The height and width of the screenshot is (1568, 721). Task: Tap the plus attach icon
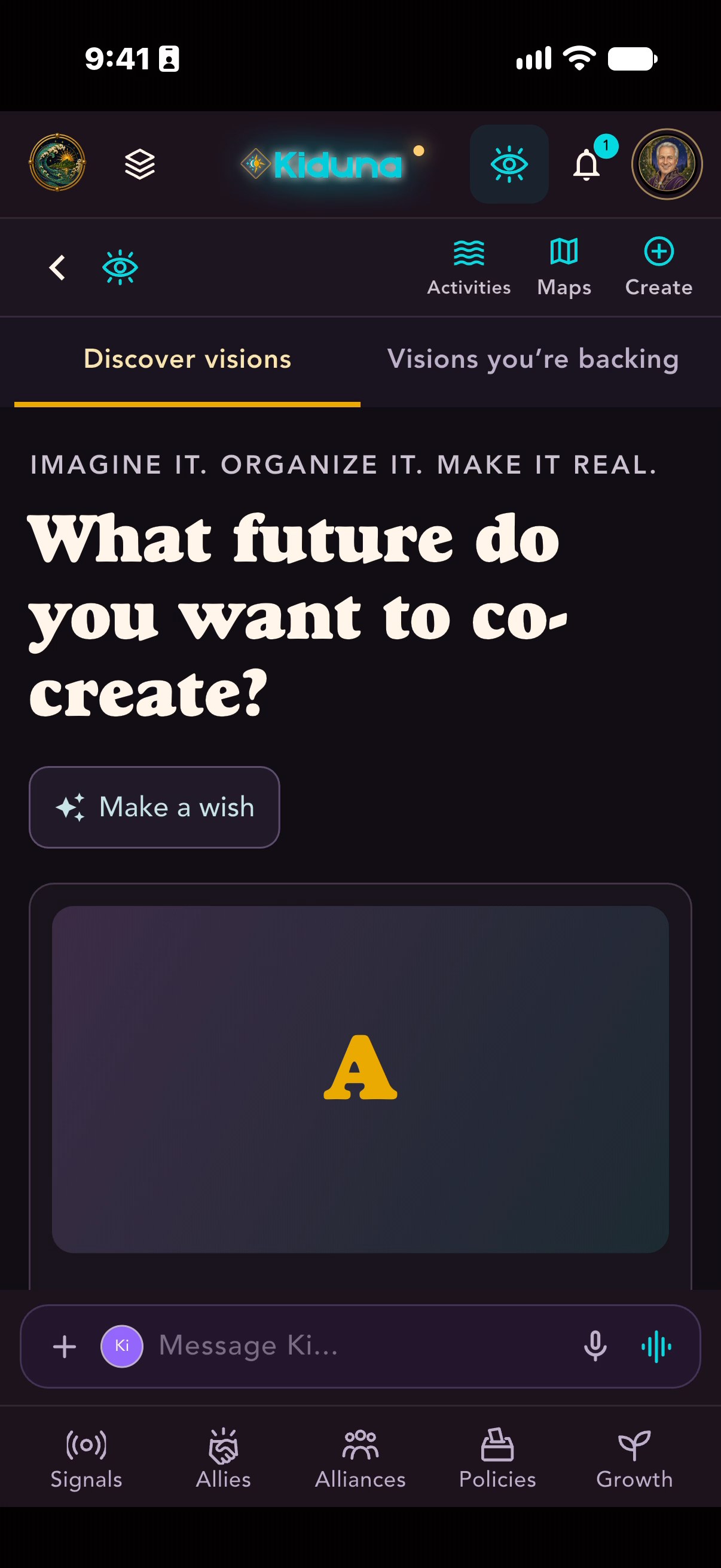click(x=65, y=1347)
